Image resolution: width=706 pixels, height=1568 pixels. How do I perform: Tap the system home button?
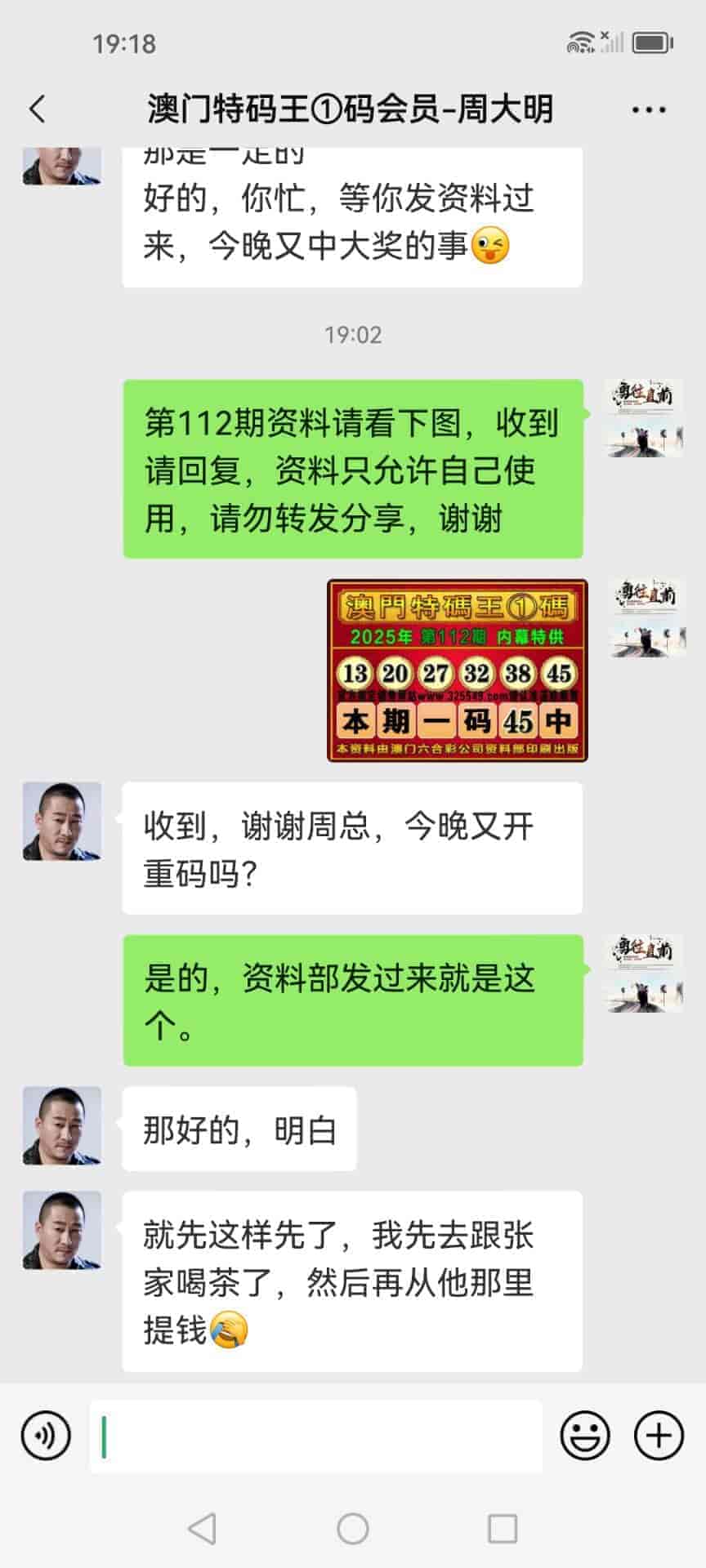(353, 1529)
